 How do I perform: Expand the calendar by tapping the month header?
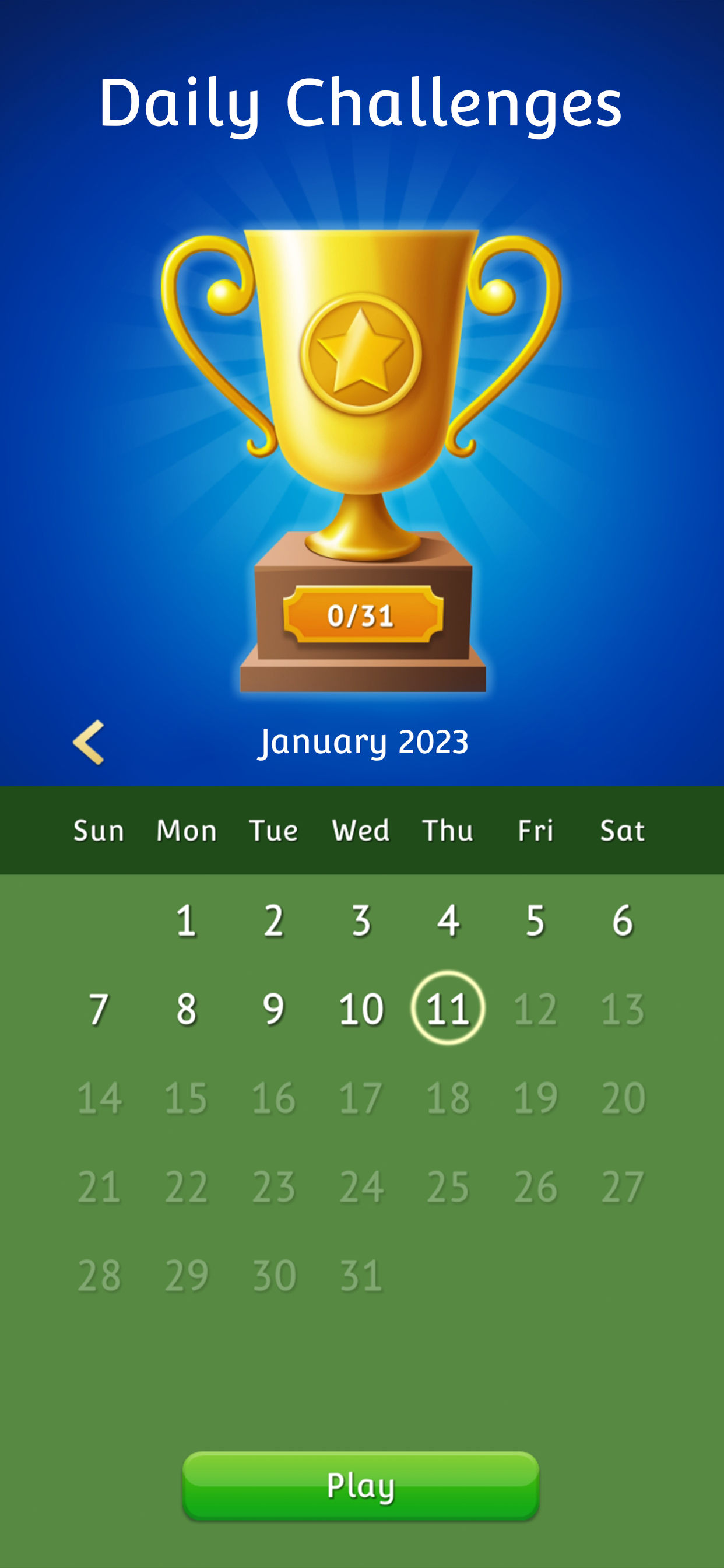coord(363,741)
